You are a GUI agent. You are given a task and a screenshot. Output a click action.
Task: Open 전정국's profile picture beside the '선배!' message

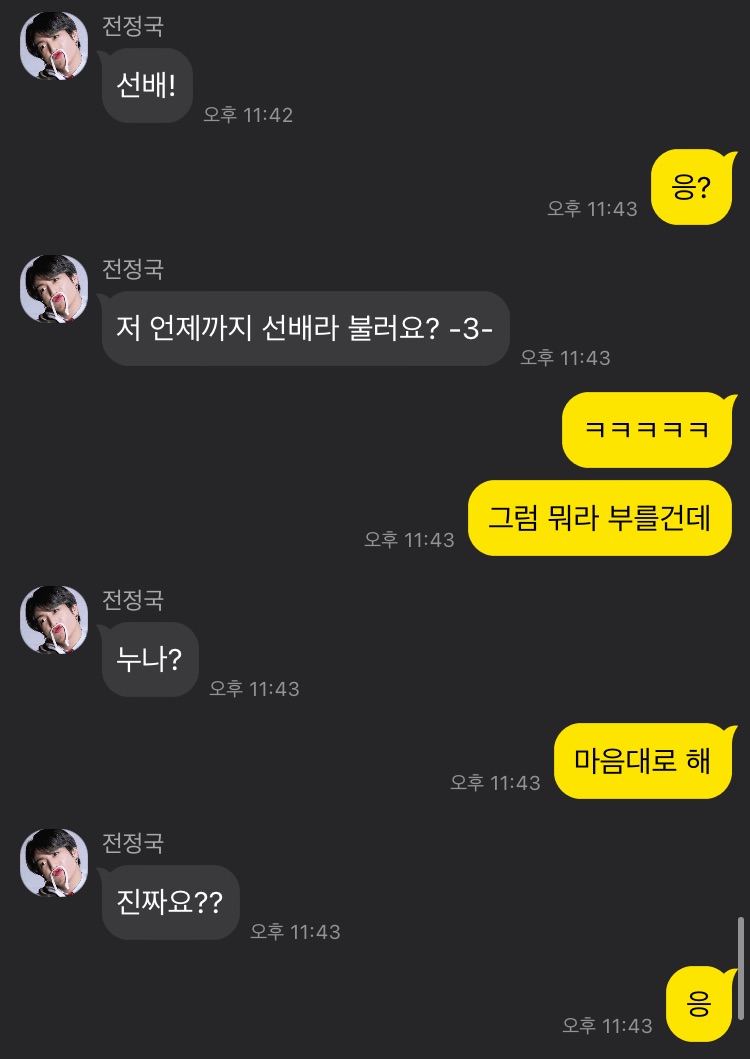click(54, 46)
